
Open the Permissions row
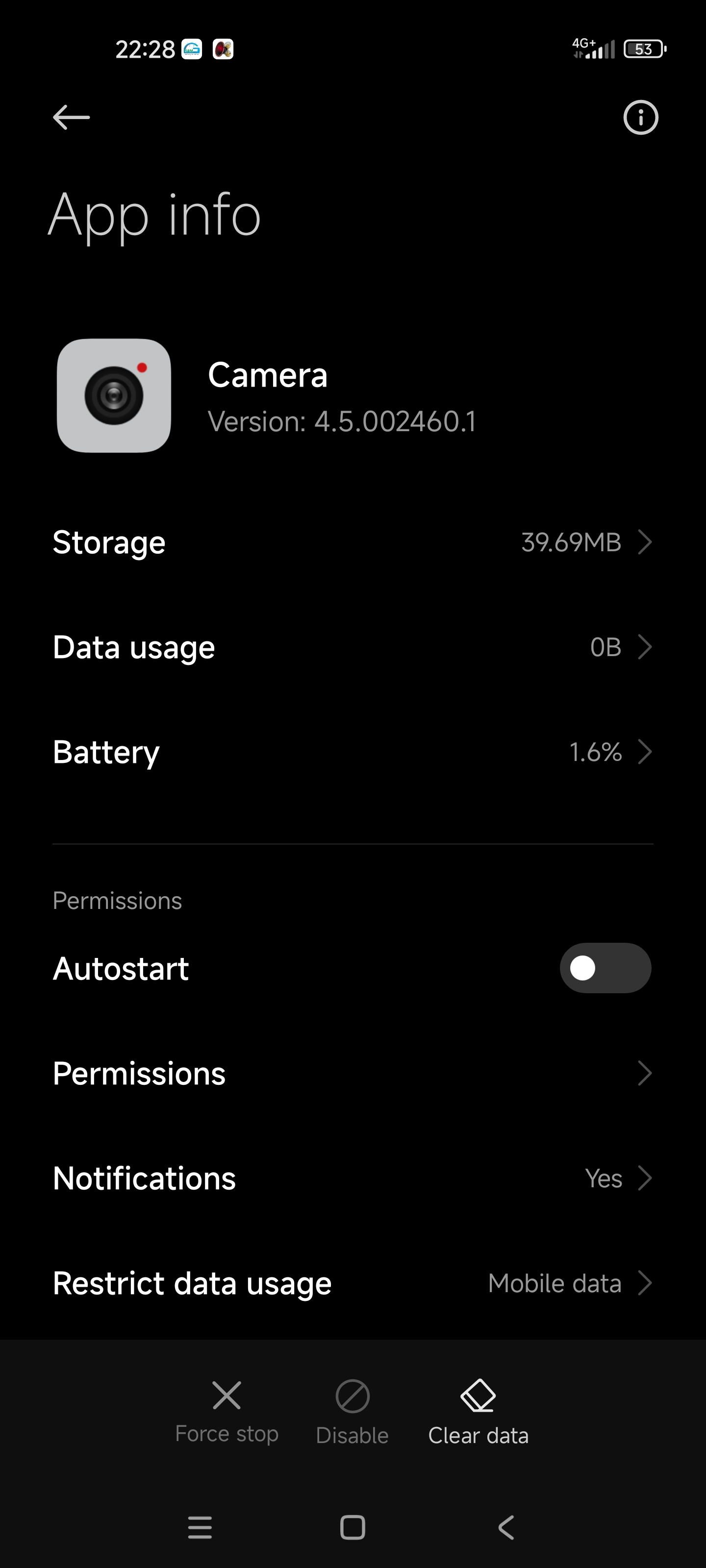[x=353, y=1073]
